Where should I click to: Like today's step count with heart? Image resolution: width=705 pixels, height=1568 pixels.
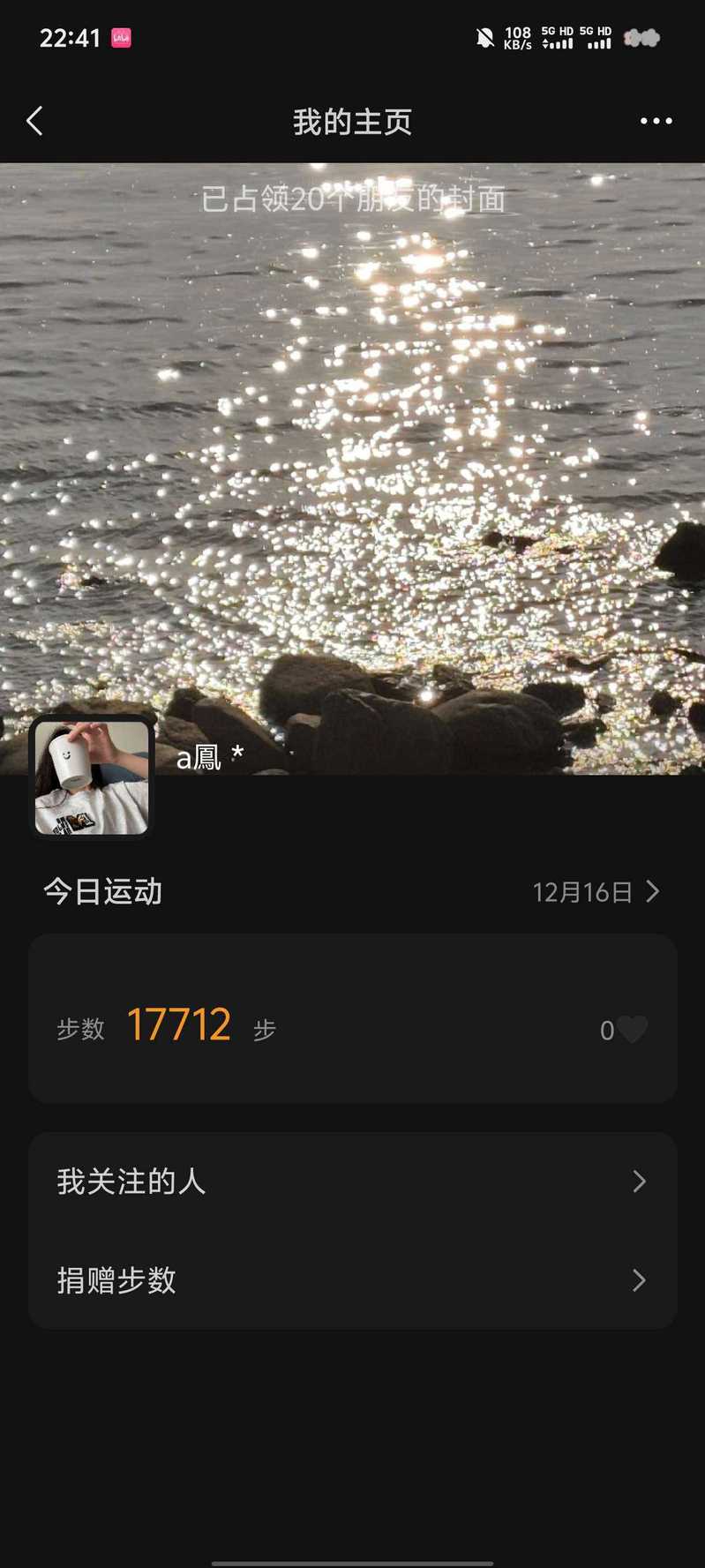click(x=632, y=1029)
